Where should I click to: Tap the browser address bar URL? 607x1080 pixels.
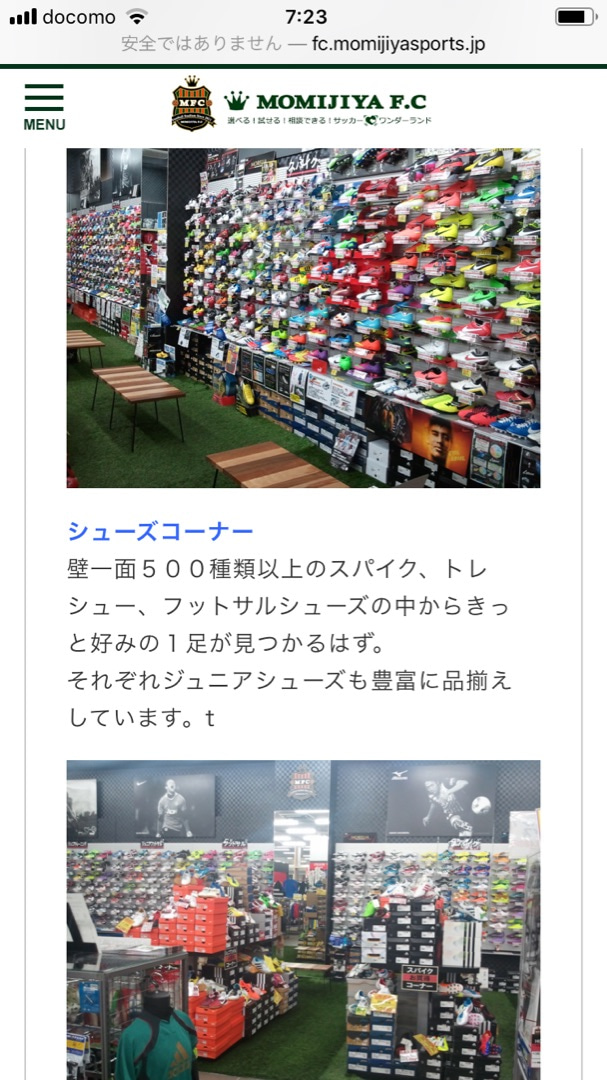pos(303,44)
